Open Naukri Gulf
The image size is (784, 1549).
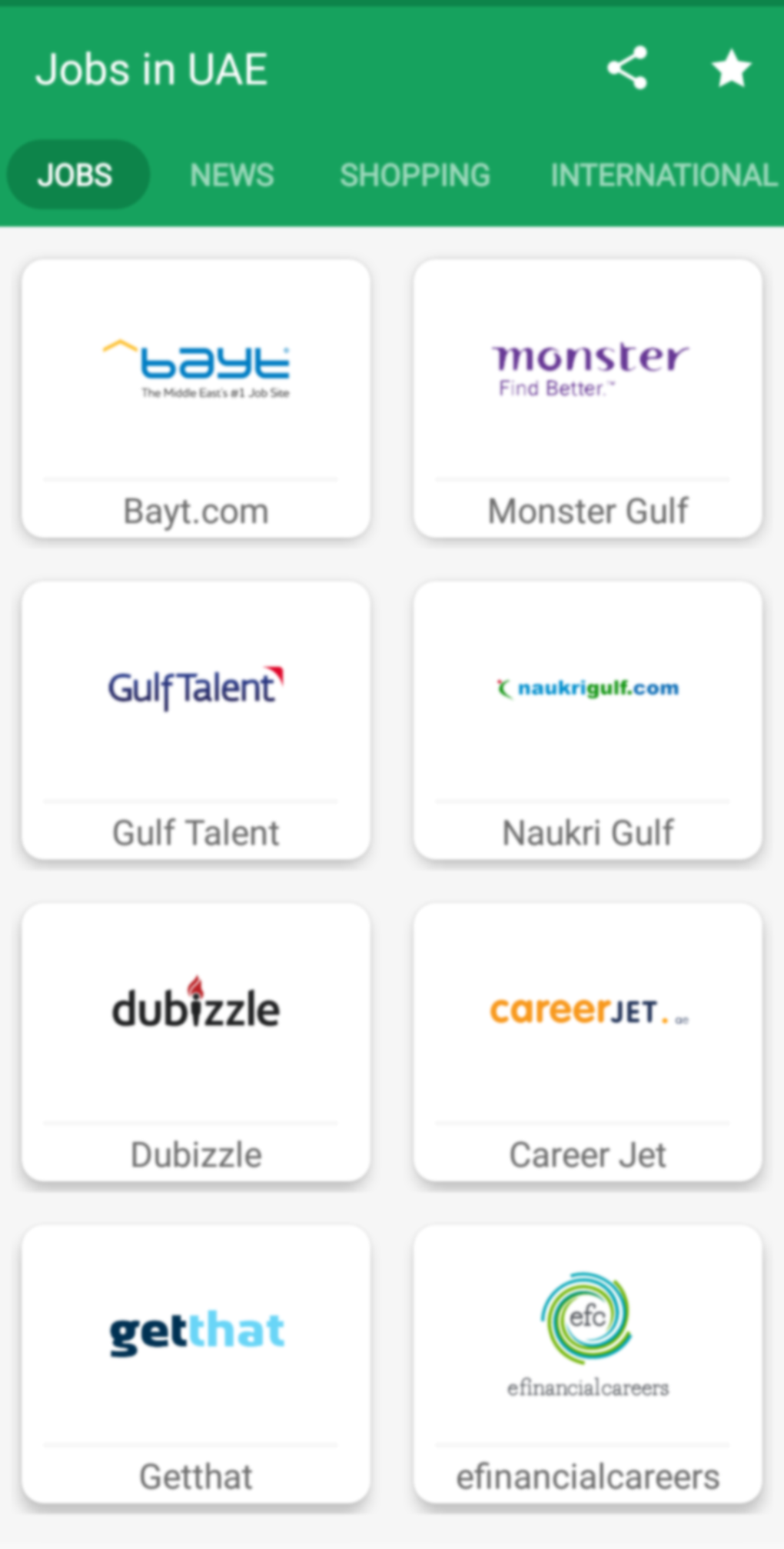pyautogui.click(x=588, y=720)
